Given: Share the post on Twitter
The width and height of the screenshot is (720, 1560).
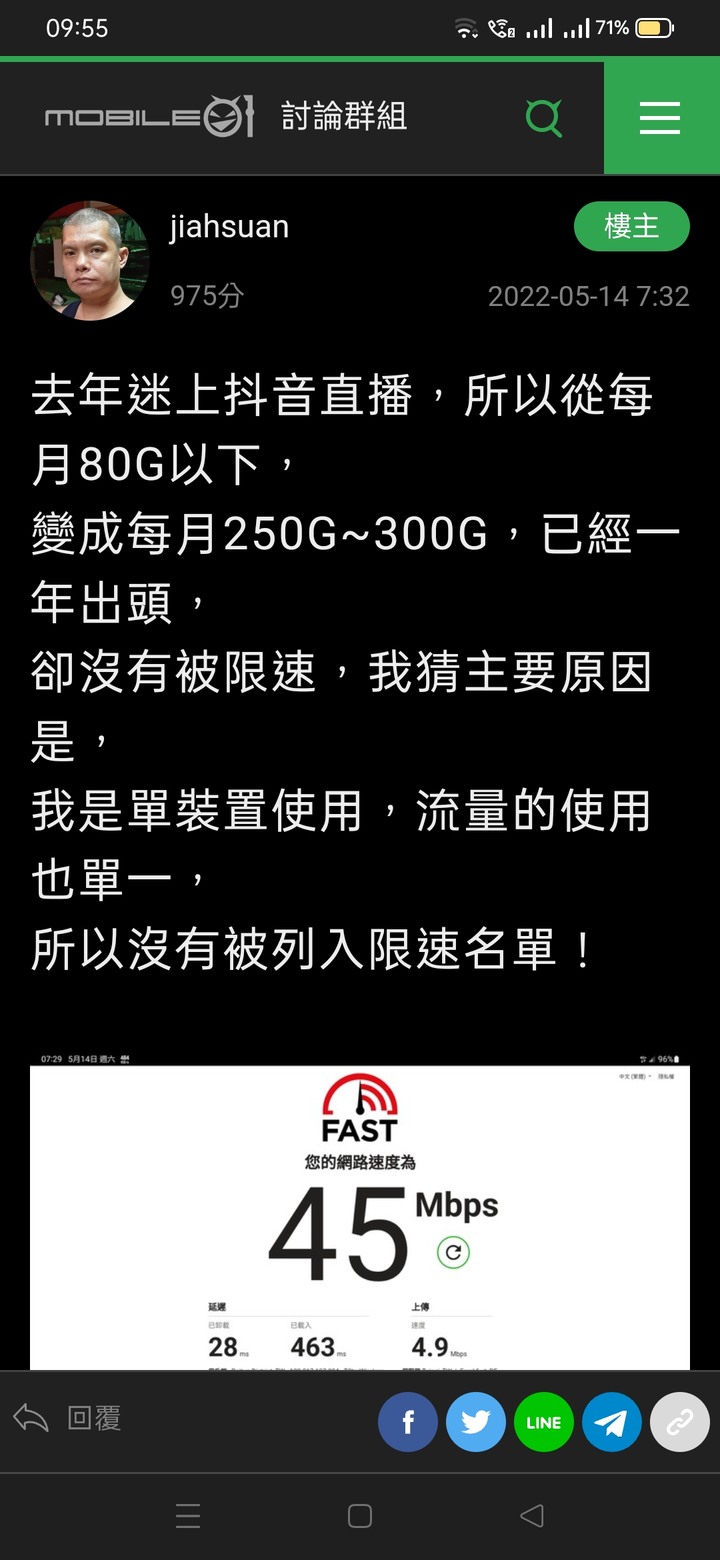Looking at the screenshot, I should click(x=476, y=1422).
